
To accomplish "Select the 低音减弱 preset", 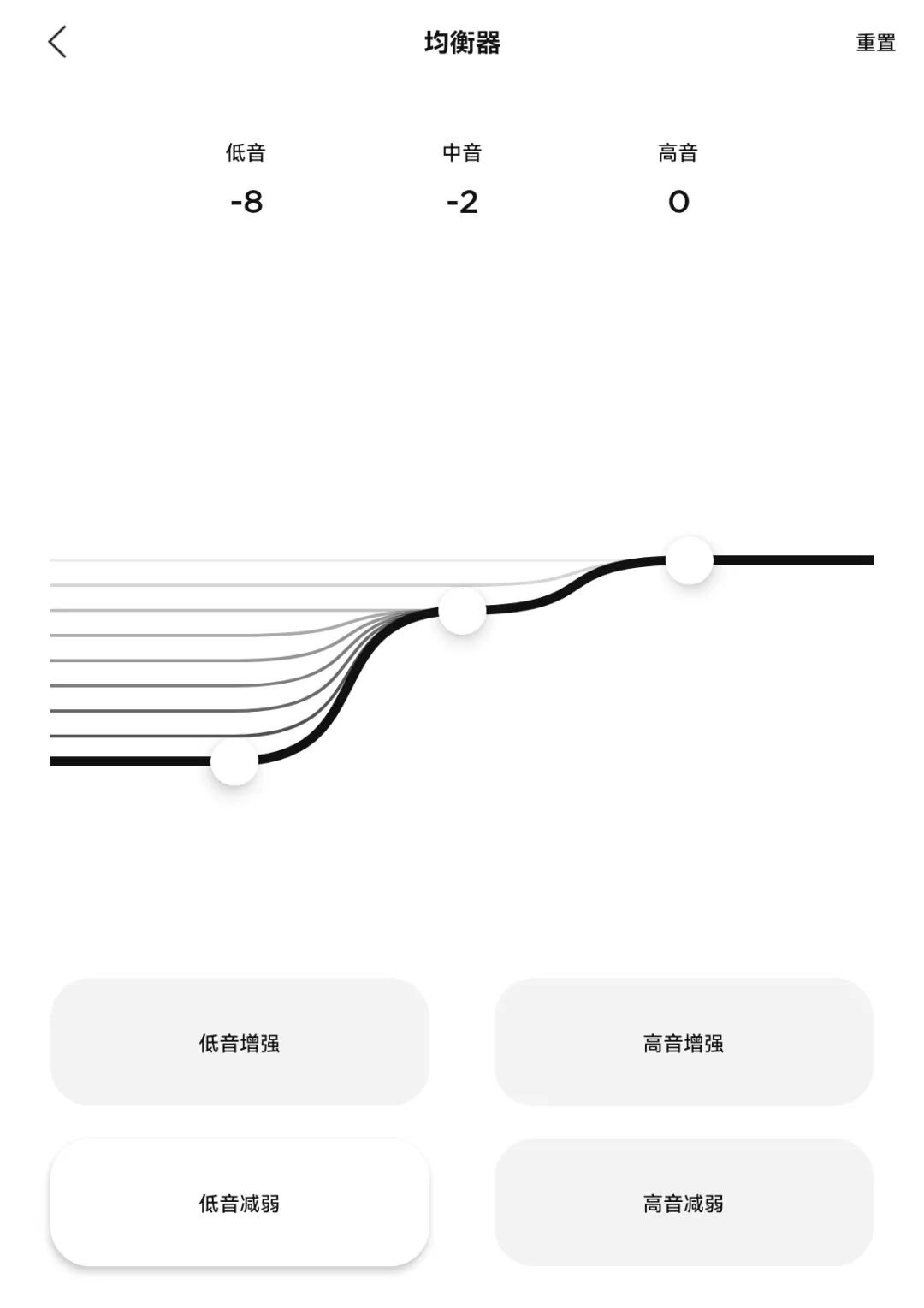I will tap(240, 1202).
